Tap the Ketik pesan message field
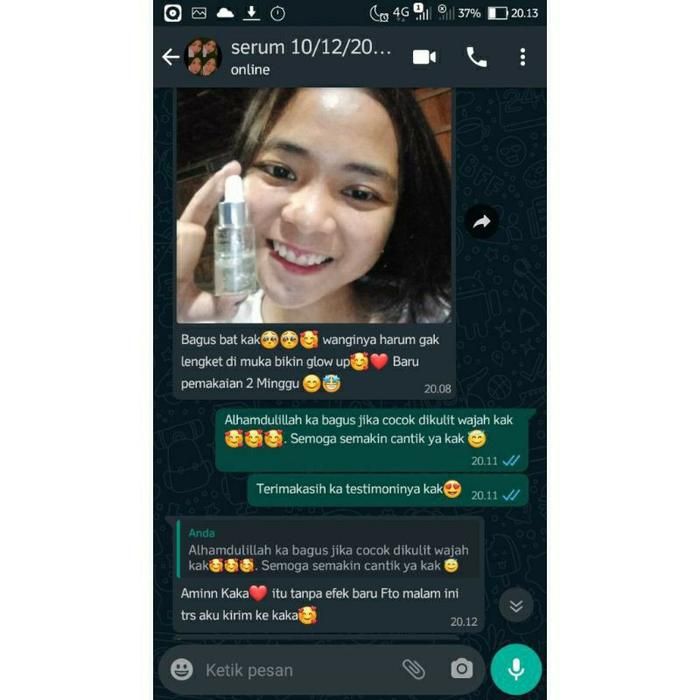This screenshot has height=700, width=700. coord(290,669)
